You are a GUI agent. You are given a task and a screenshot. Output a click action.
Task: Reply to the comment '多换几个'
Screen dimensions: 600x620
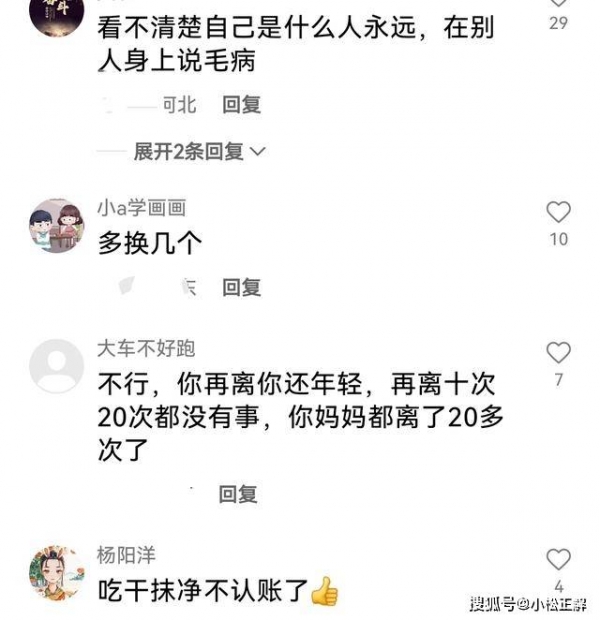[x=241, y=288]
